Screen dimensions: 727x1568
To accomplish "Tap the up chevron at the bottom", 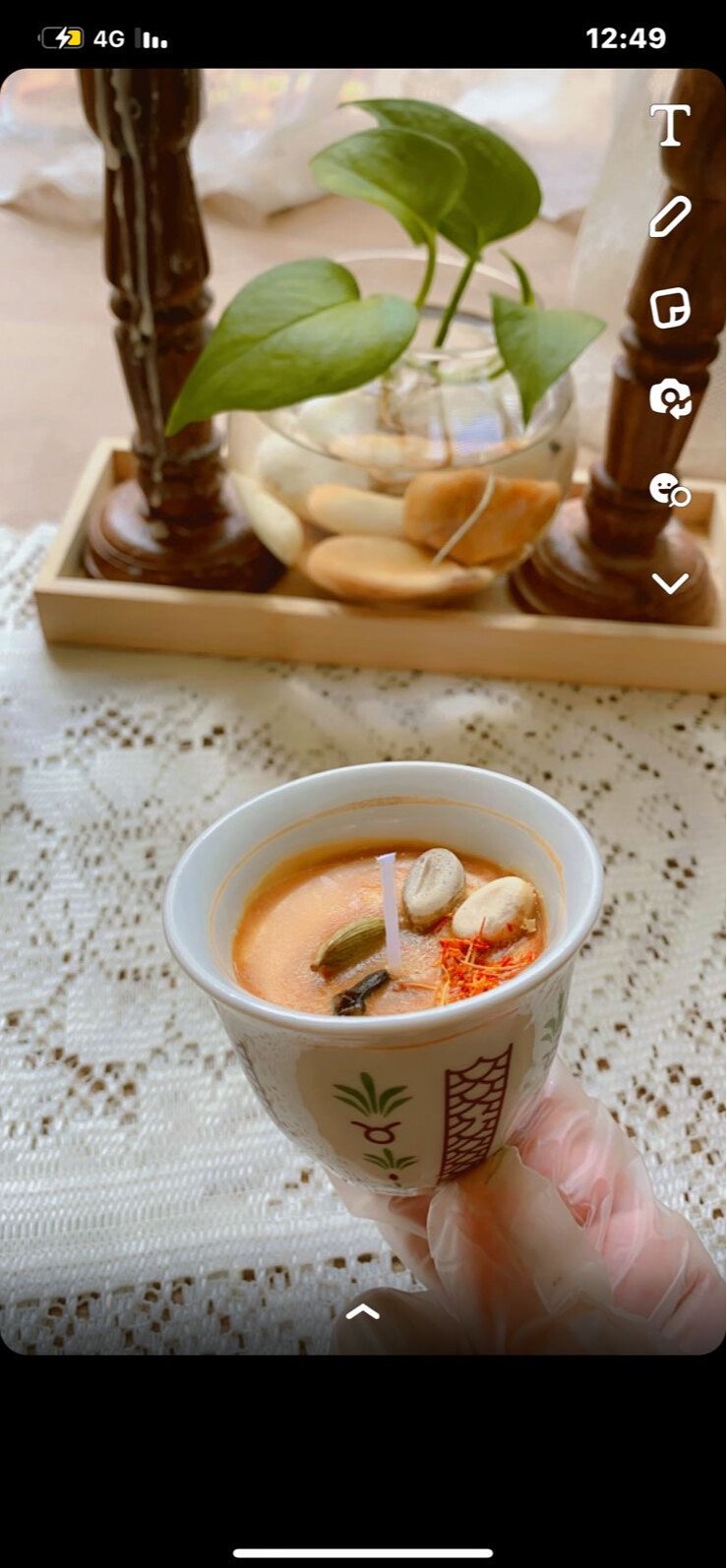I will pos(363,1310).
